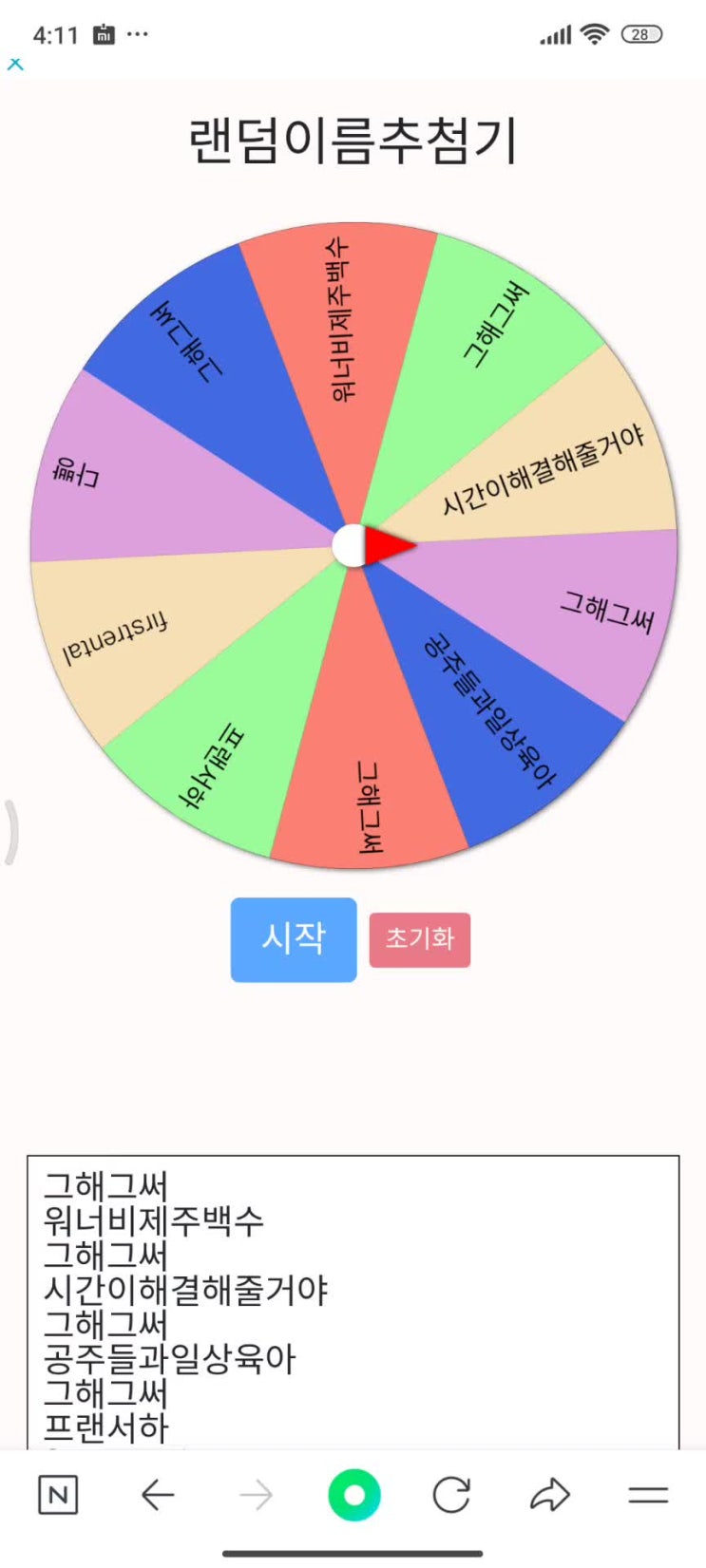
Task: Reset the wheel with the 초기화 button
Action: (x=419, y=939)
